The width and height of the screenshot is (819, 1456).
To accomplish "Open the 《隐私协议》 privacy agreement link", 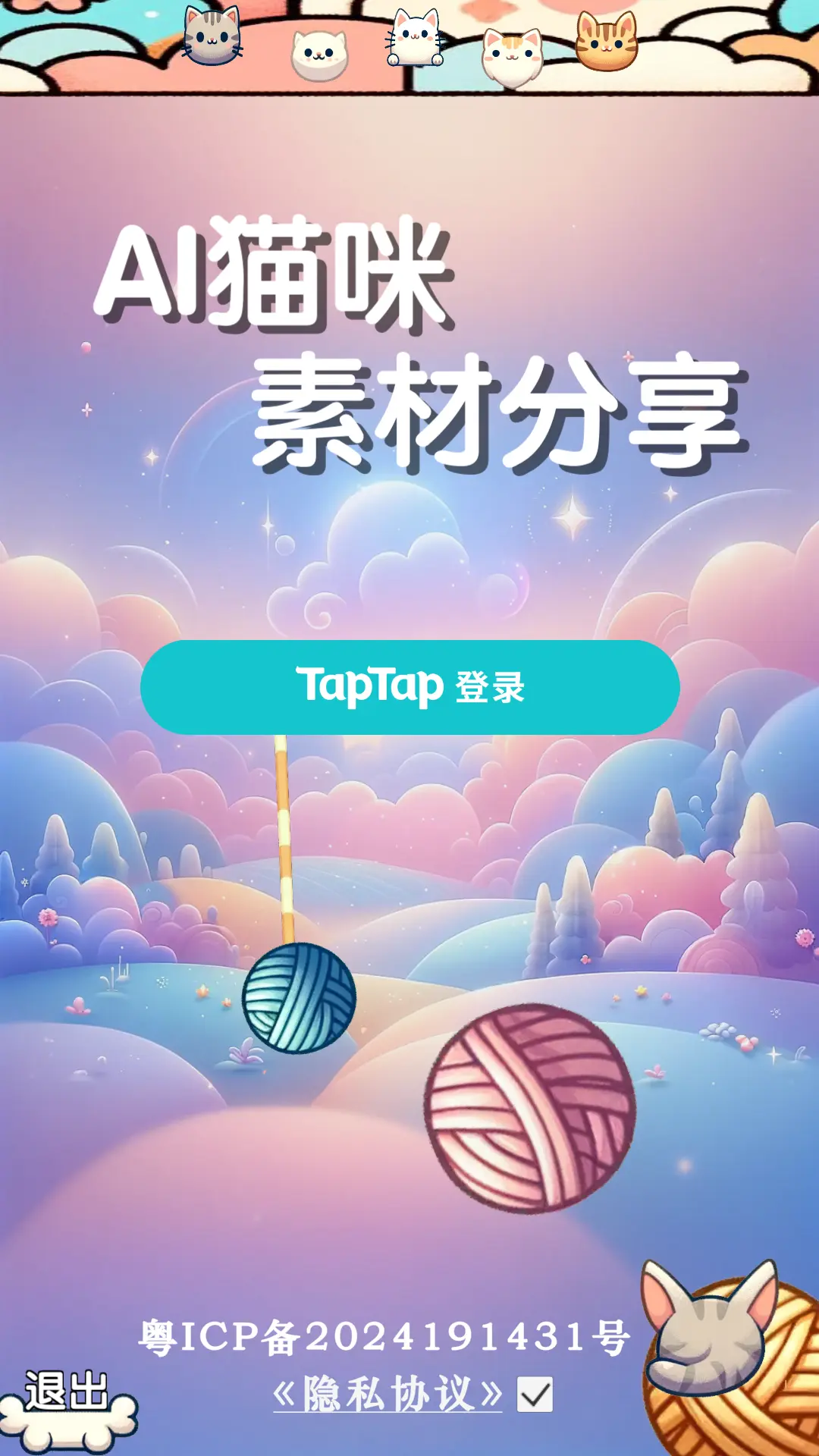I will (388, 1394).
